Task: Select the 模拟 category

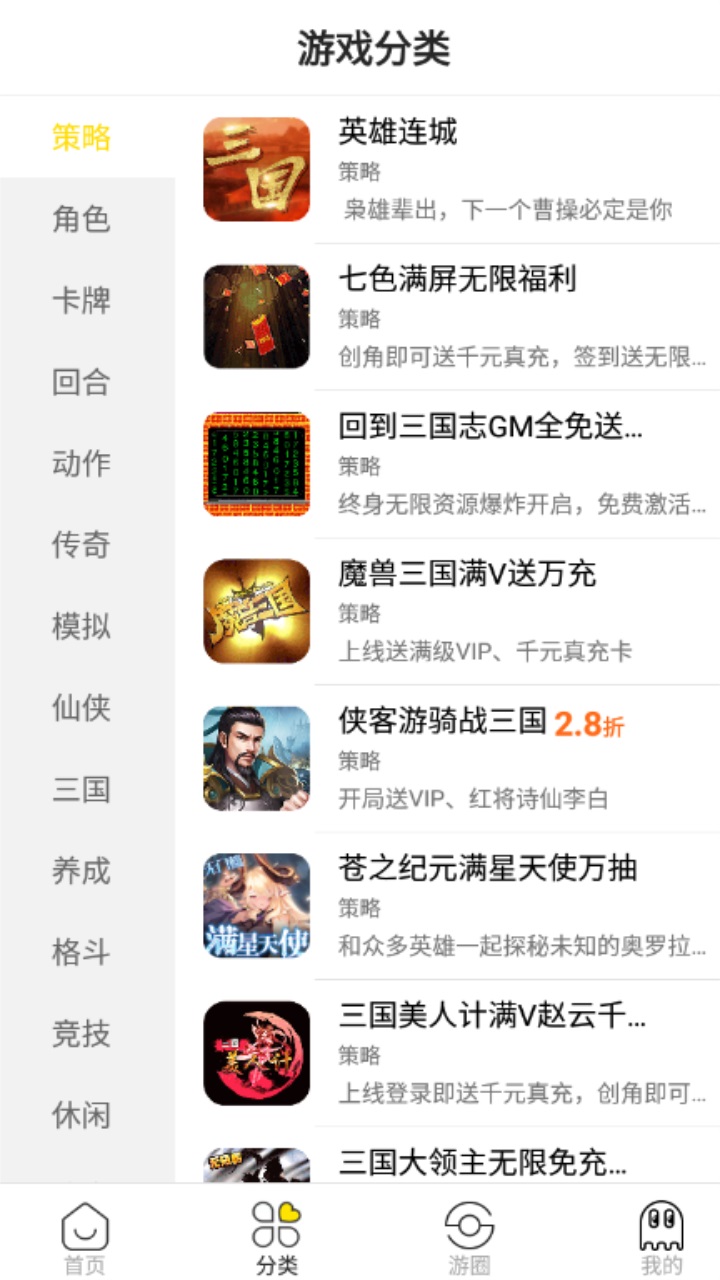Action: [81, 627]
